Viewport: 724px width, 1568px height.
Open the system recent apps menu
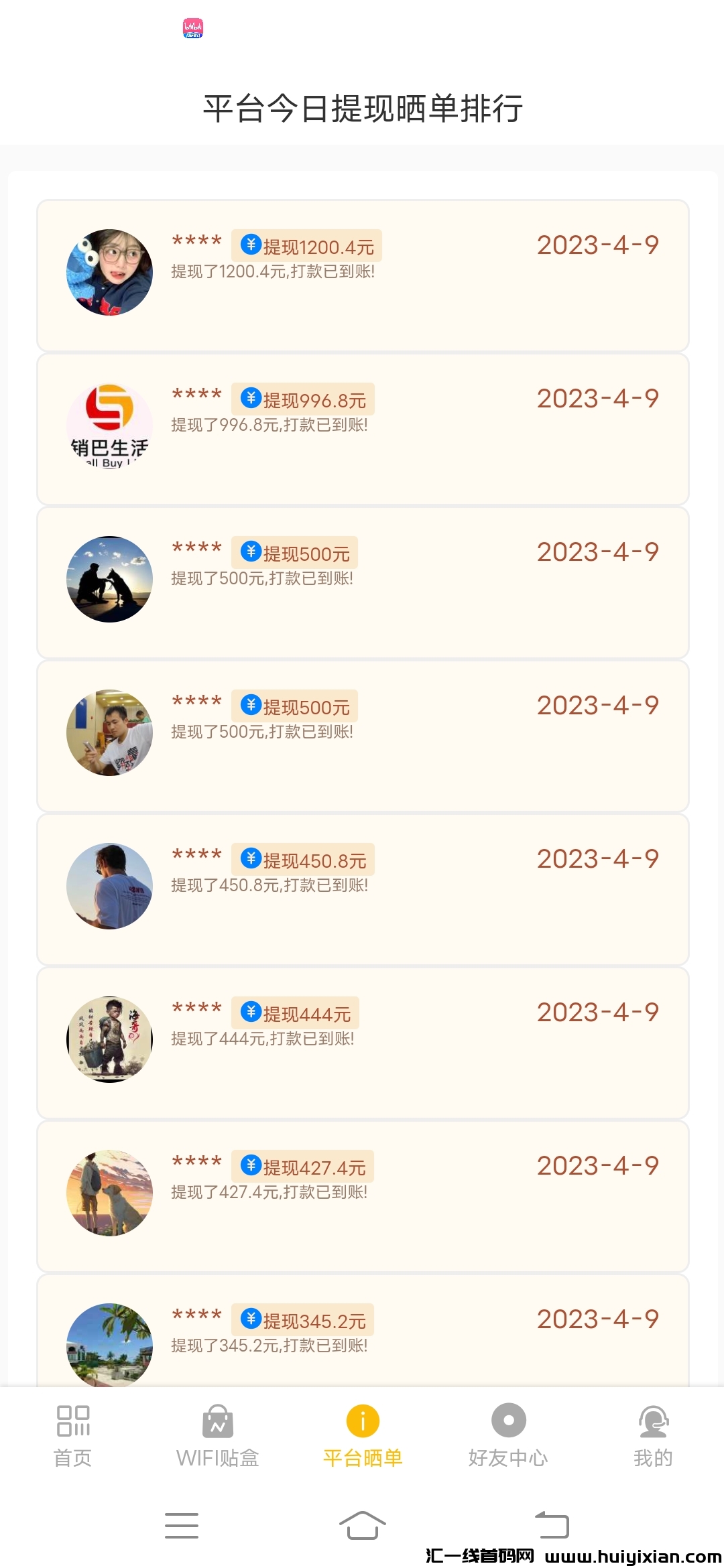[x=182, y=1525]
